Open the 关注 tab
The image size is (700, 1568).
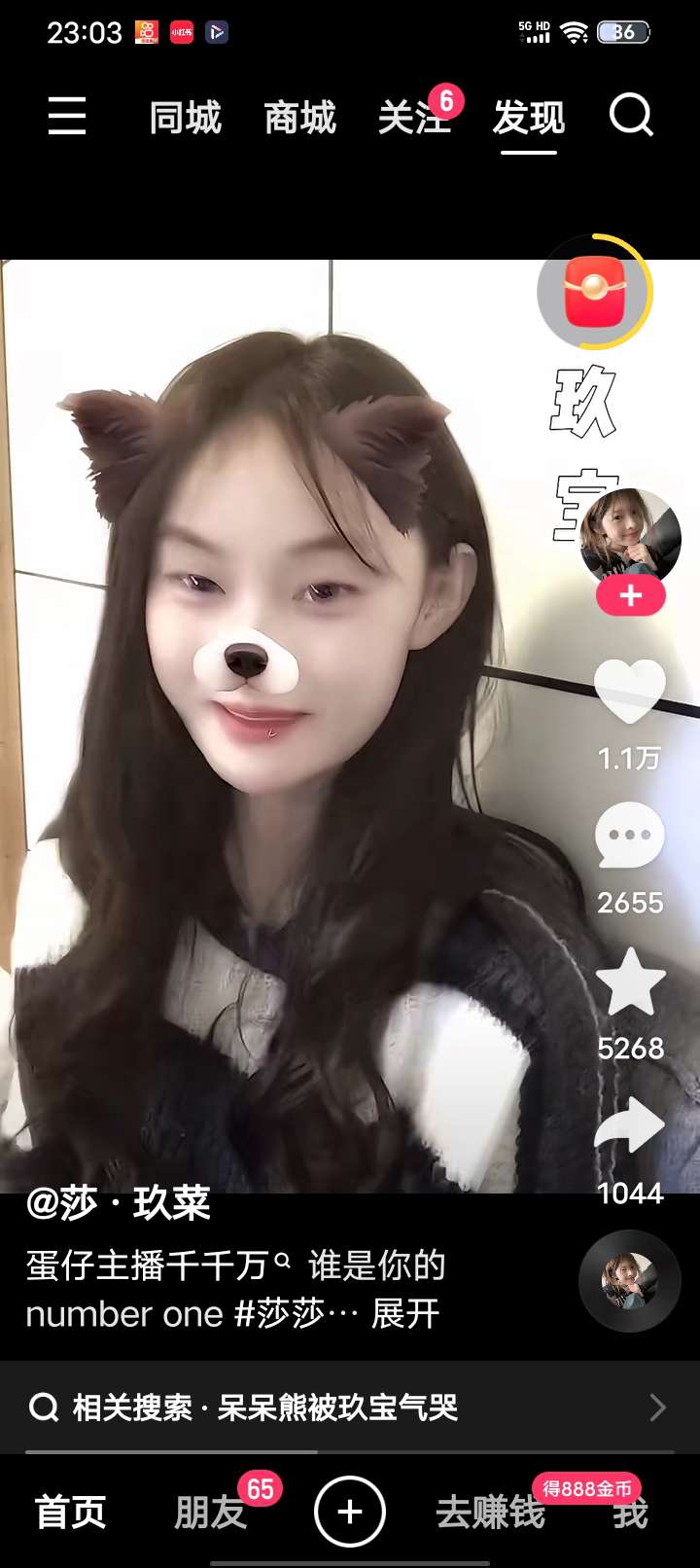(414, 118)
